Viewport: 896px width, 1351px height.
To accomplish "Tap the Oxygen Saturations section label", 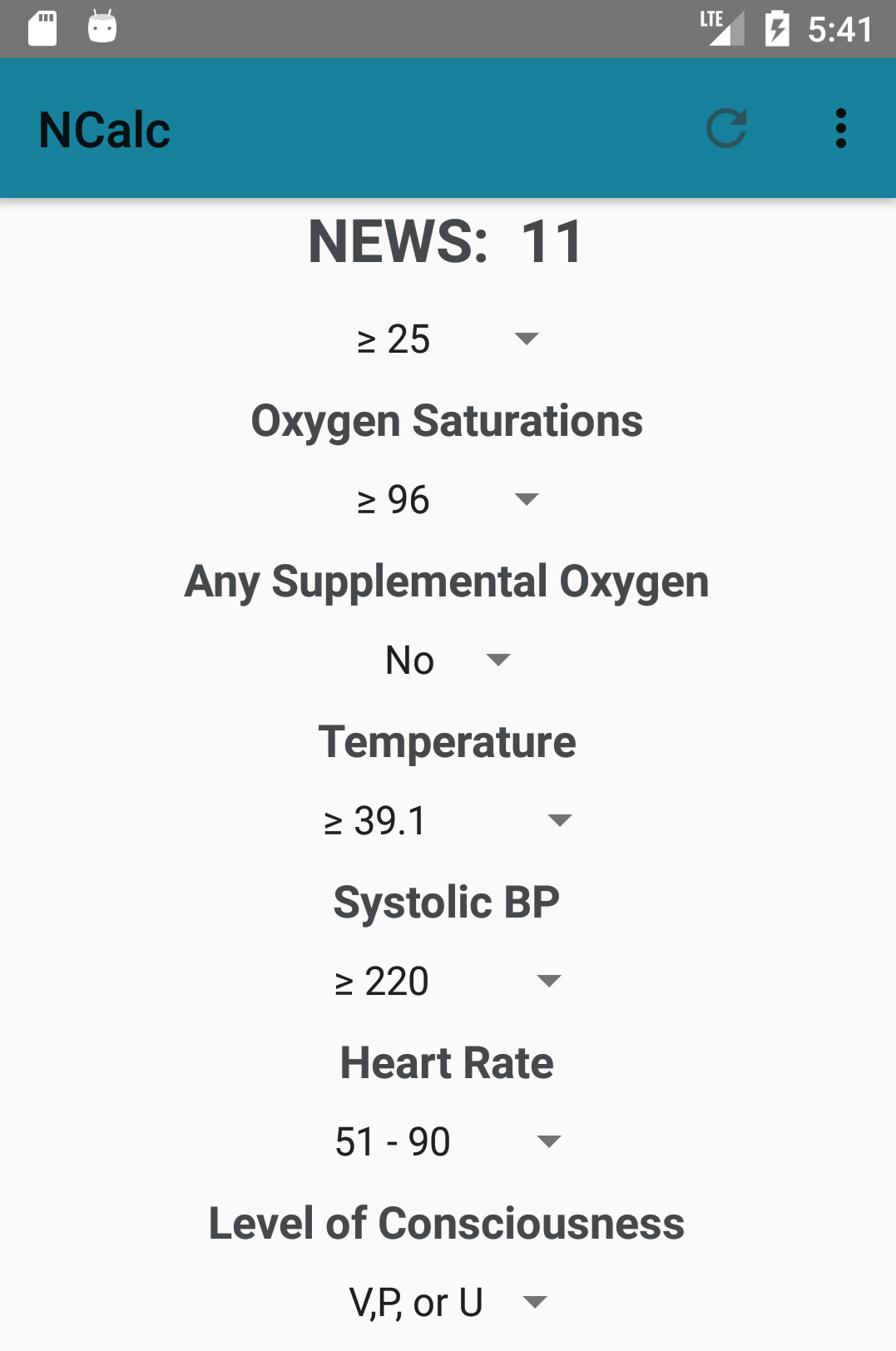I will click(448, 421).
